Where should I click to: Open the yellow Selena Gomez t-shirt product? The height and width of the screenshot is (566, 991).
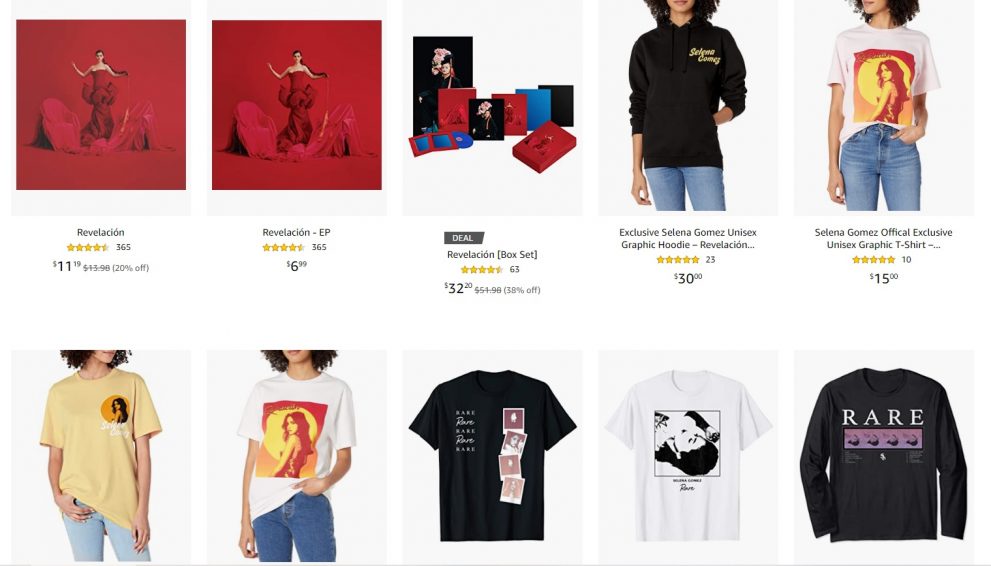(x=100, y=455)
